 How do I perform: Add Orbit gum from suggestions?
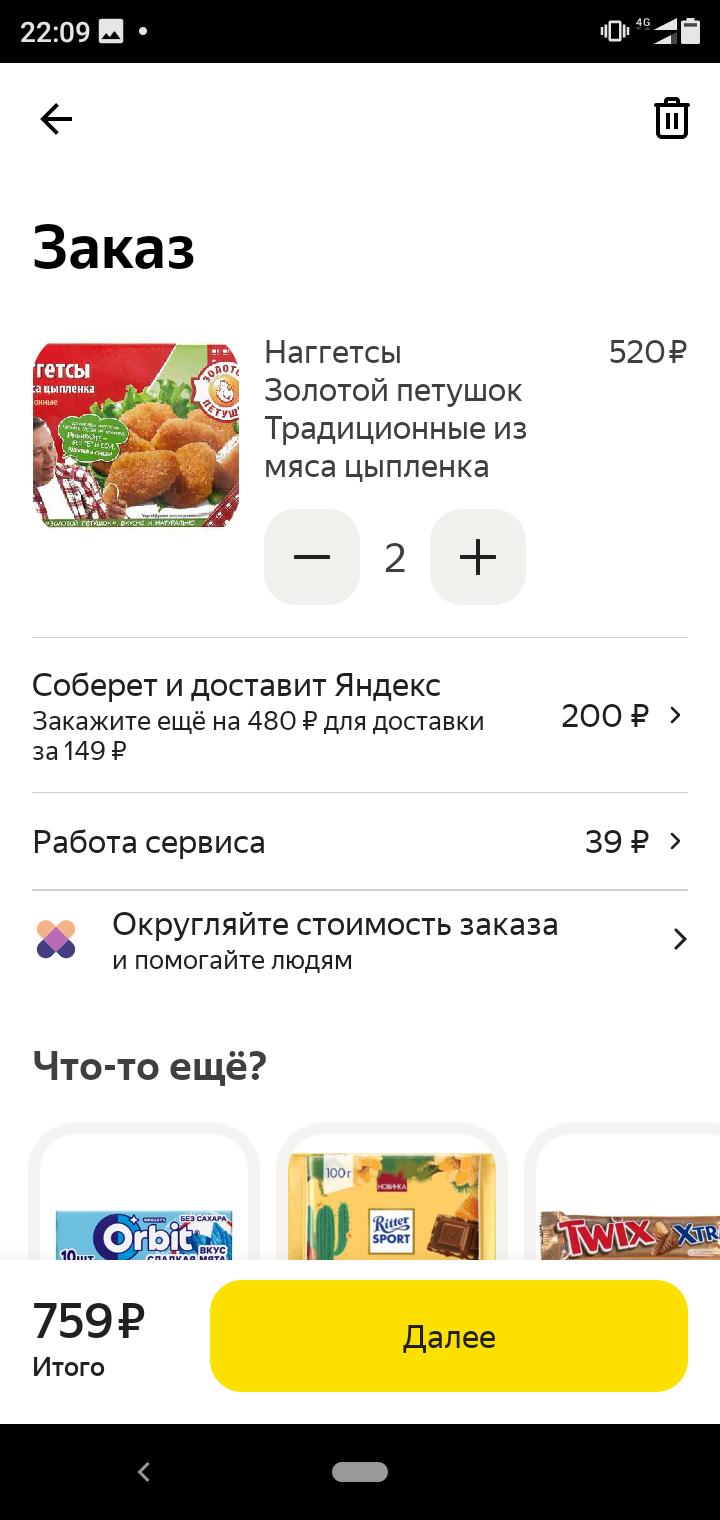coord(144,1191)
